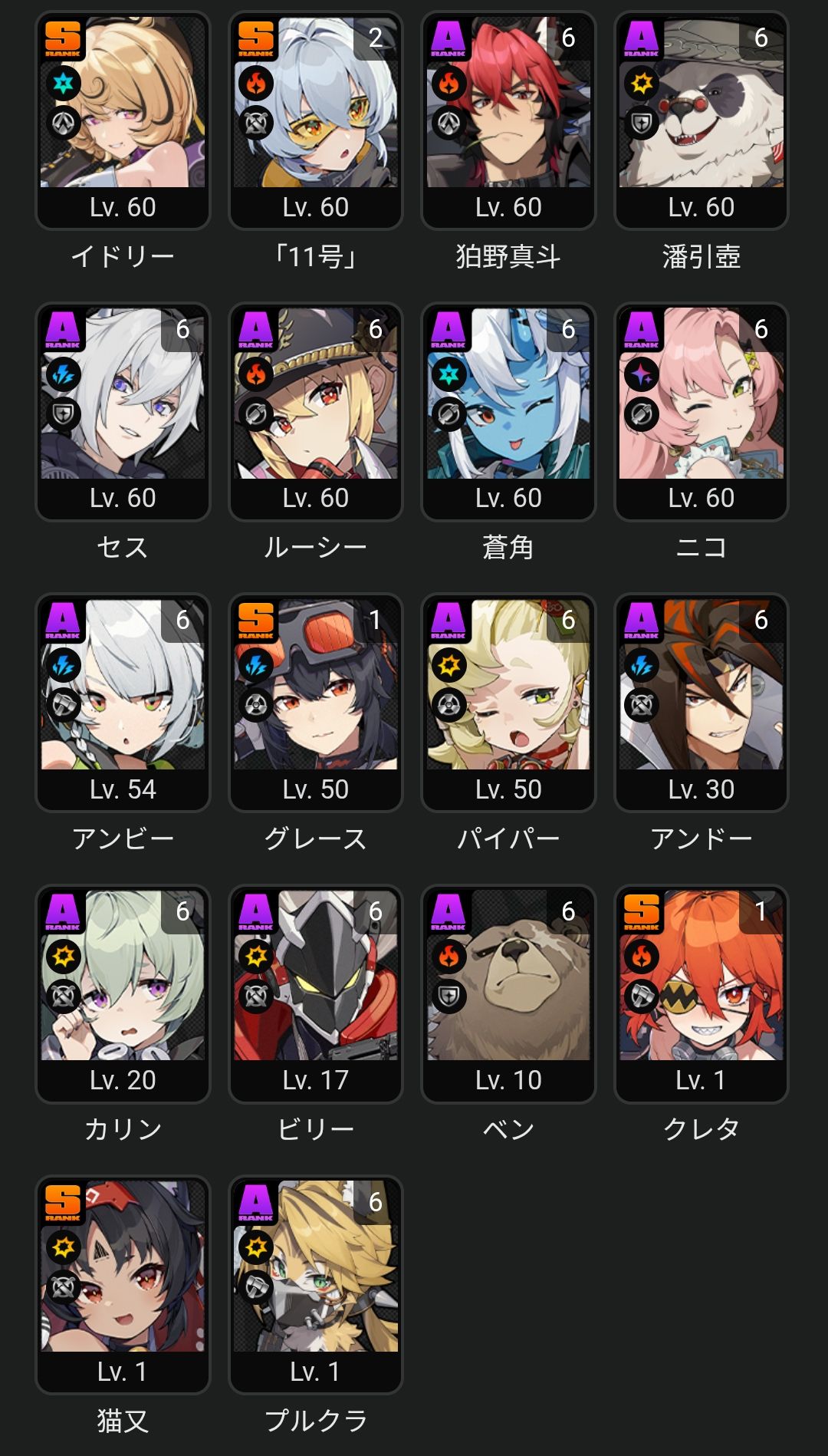Tap the セス character card
This screenshot has height=1456, width=828.
123,412
